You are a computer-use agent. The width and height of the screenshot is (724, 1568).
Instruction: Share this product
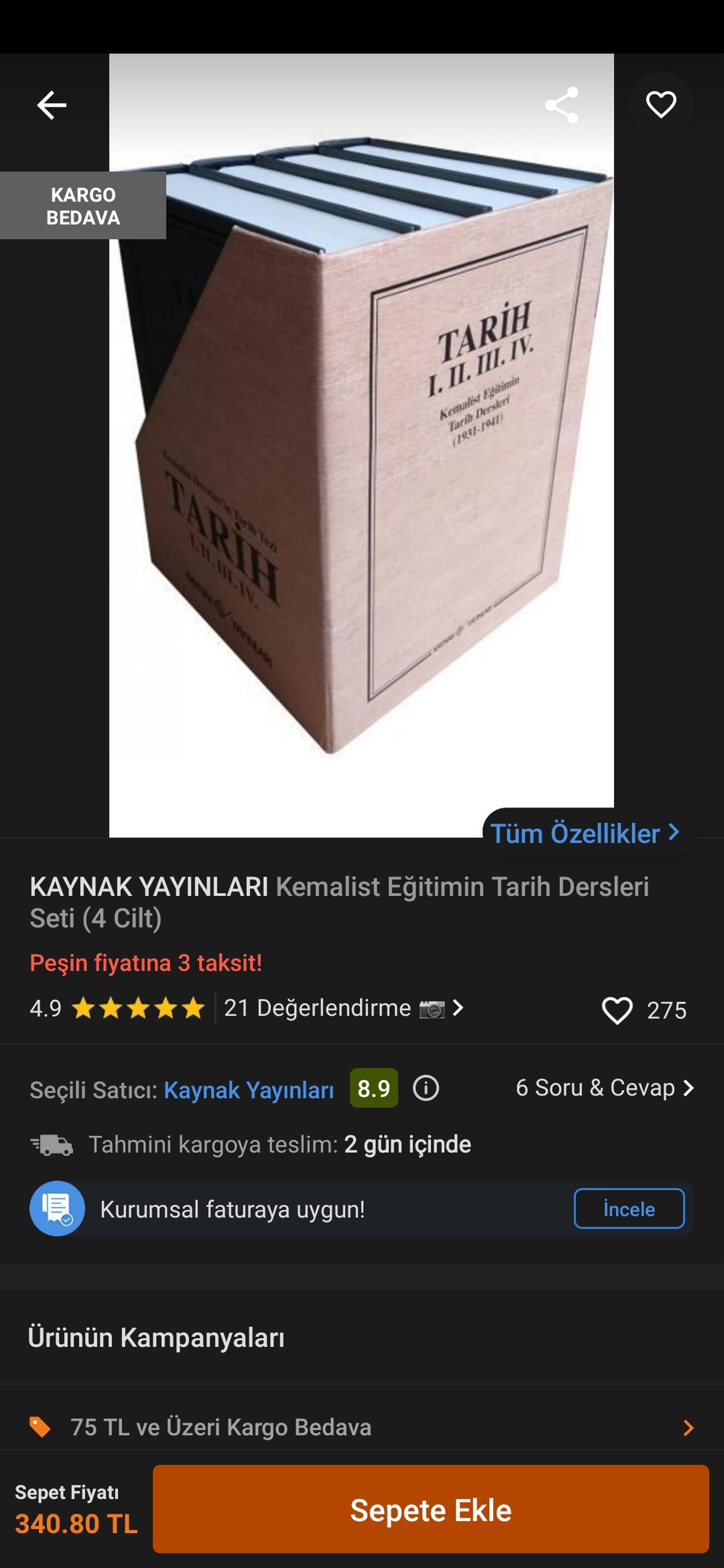561,105
